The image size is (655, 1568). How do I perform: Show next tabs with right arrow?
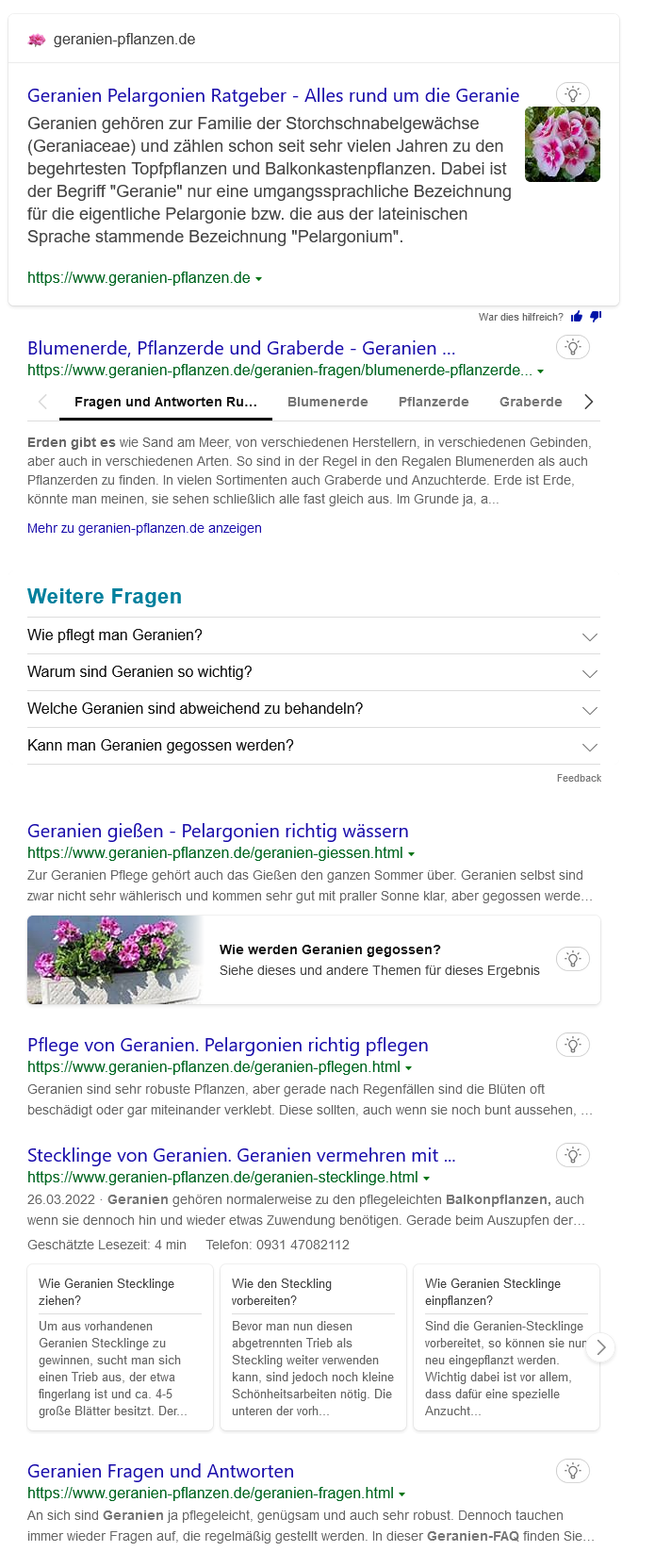tap(589, 402)
